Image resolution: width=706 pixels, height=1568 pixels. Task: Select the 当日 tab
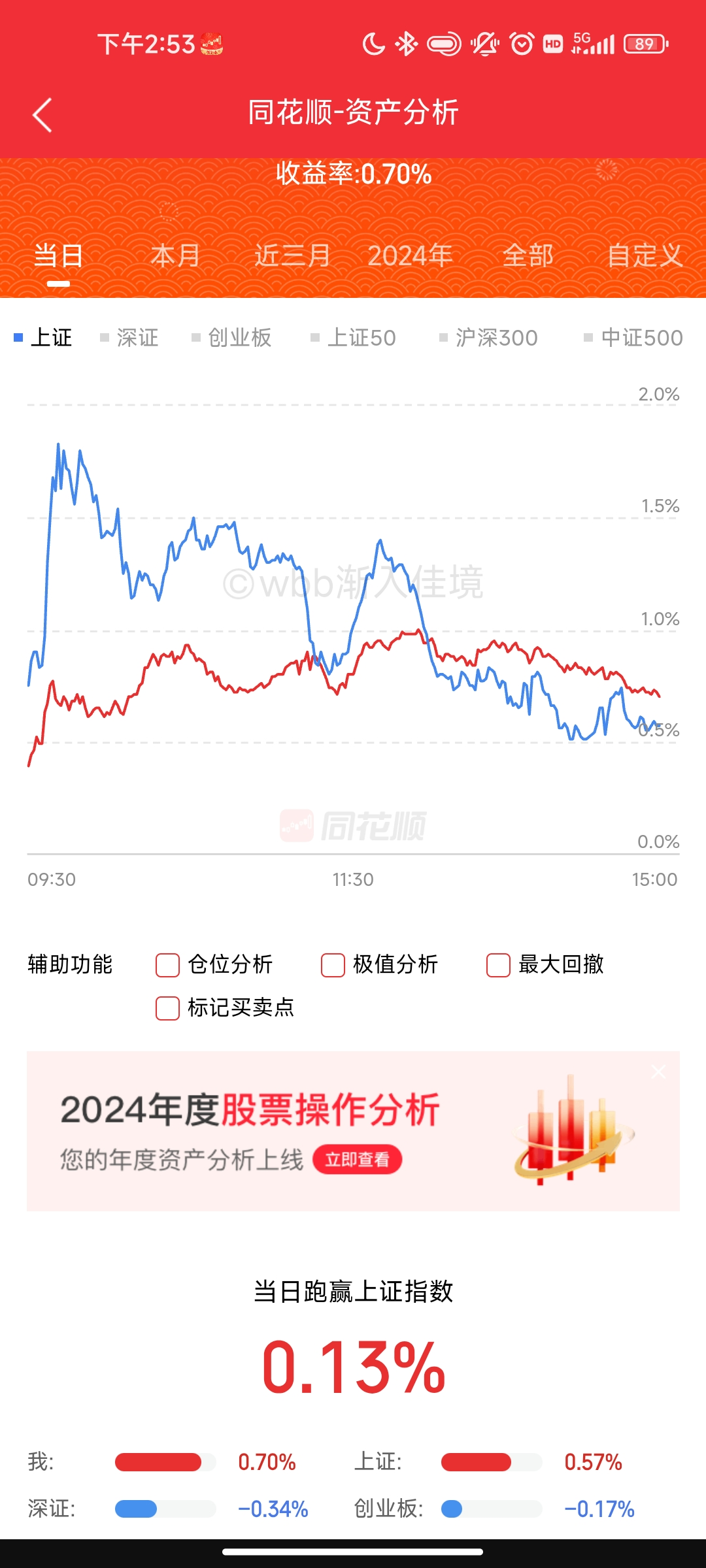[x=58, y=255]
